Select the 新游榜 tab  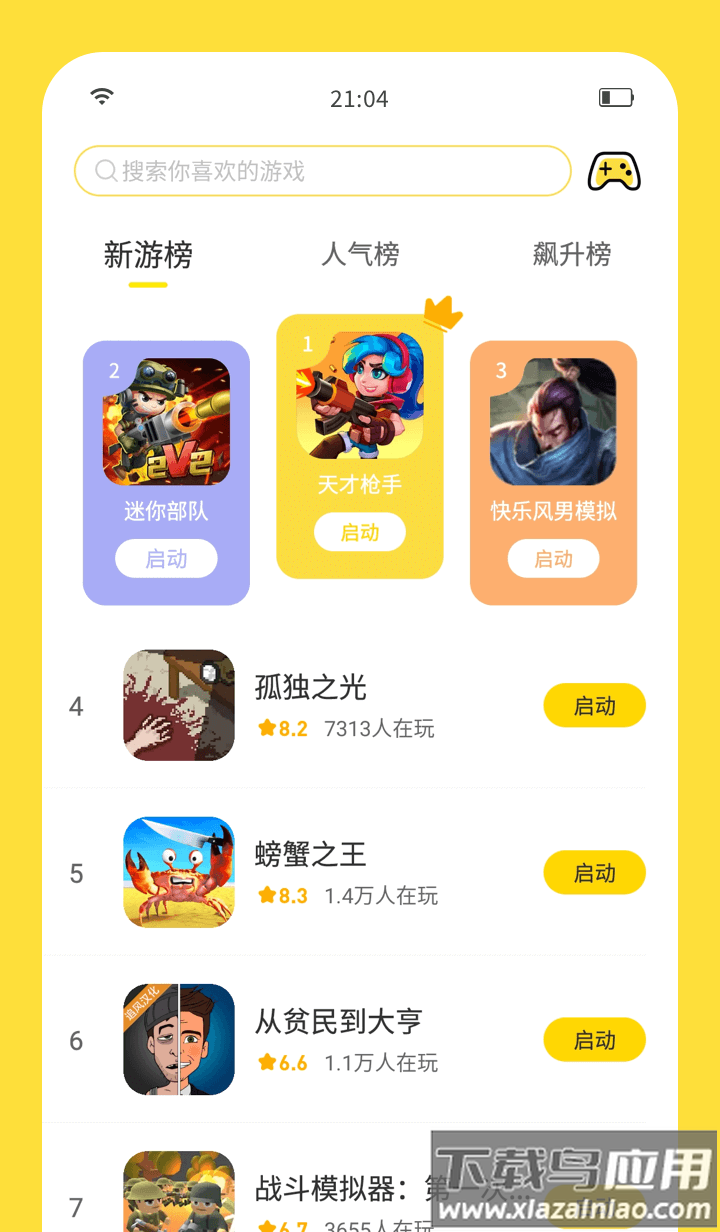tap(146, 255)
